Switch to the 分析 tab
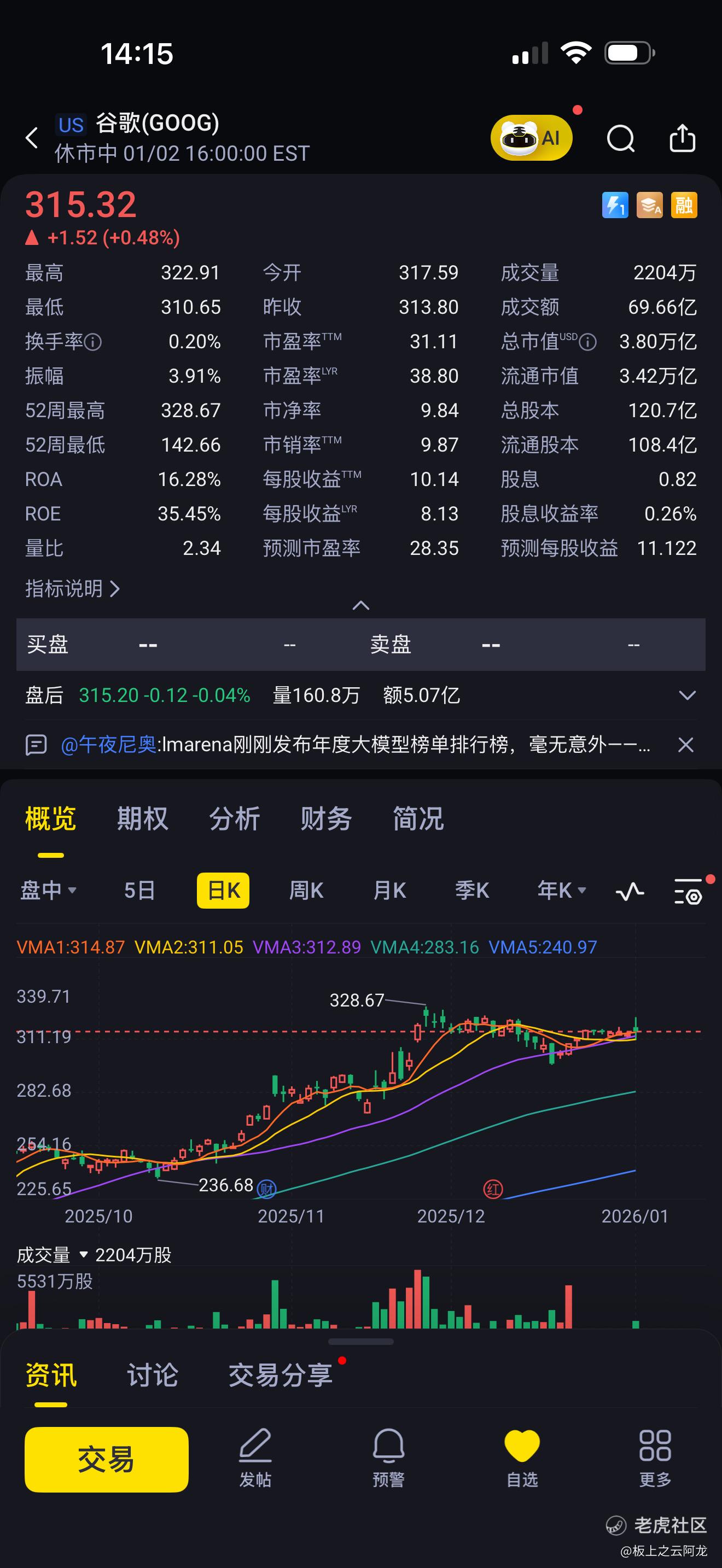Viewport: 722px width, 1568px height. pos(234,818)
